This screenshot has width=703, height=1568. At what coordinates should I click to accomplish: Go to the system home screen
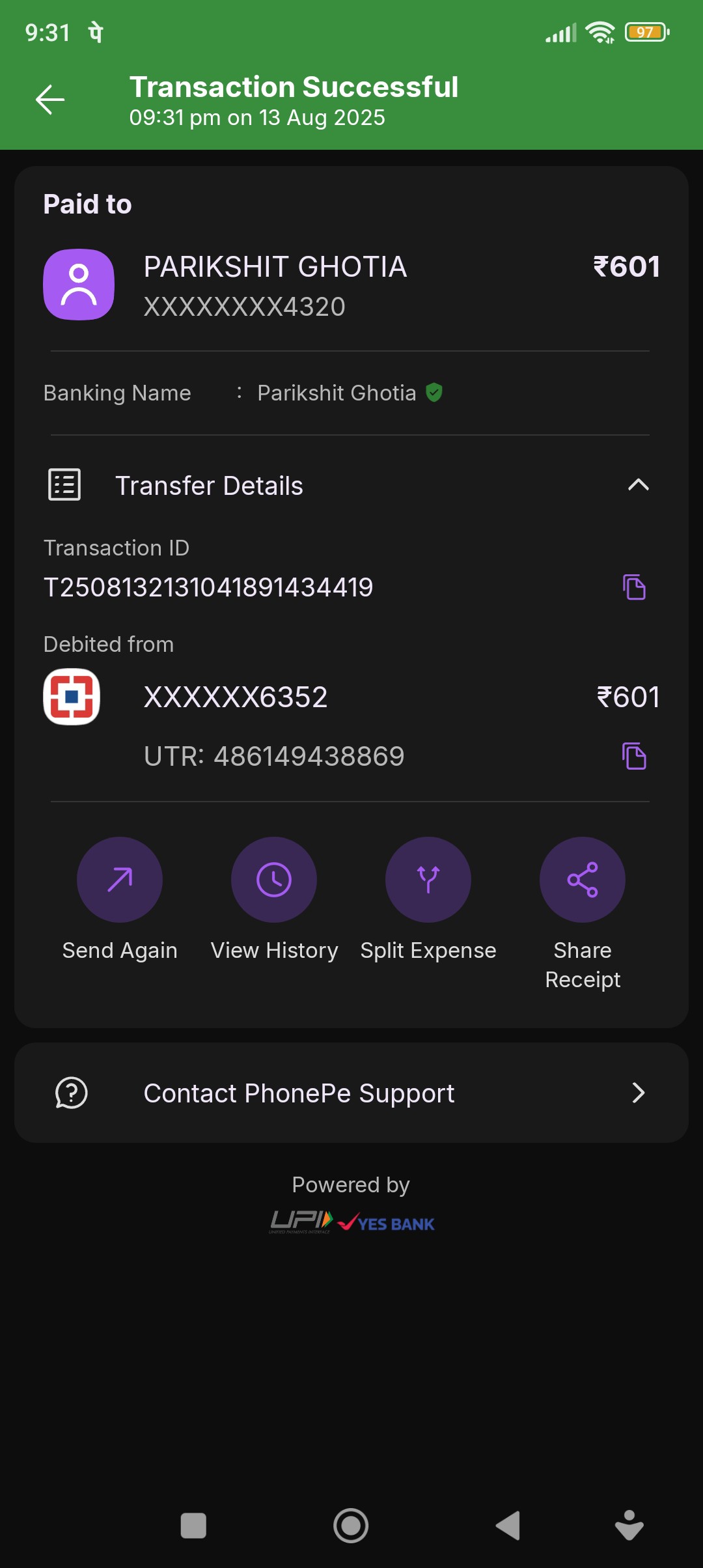coord(351,1526)
